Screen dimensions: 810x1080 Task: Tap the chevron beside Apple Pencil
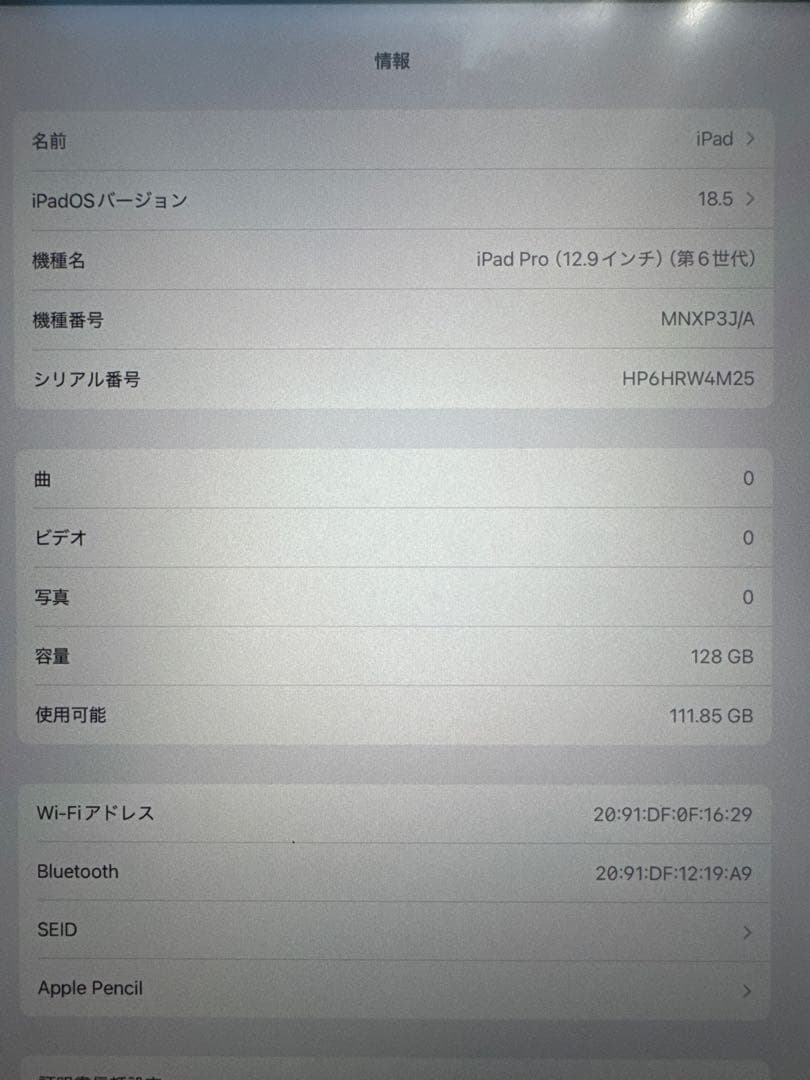point(745,989)
